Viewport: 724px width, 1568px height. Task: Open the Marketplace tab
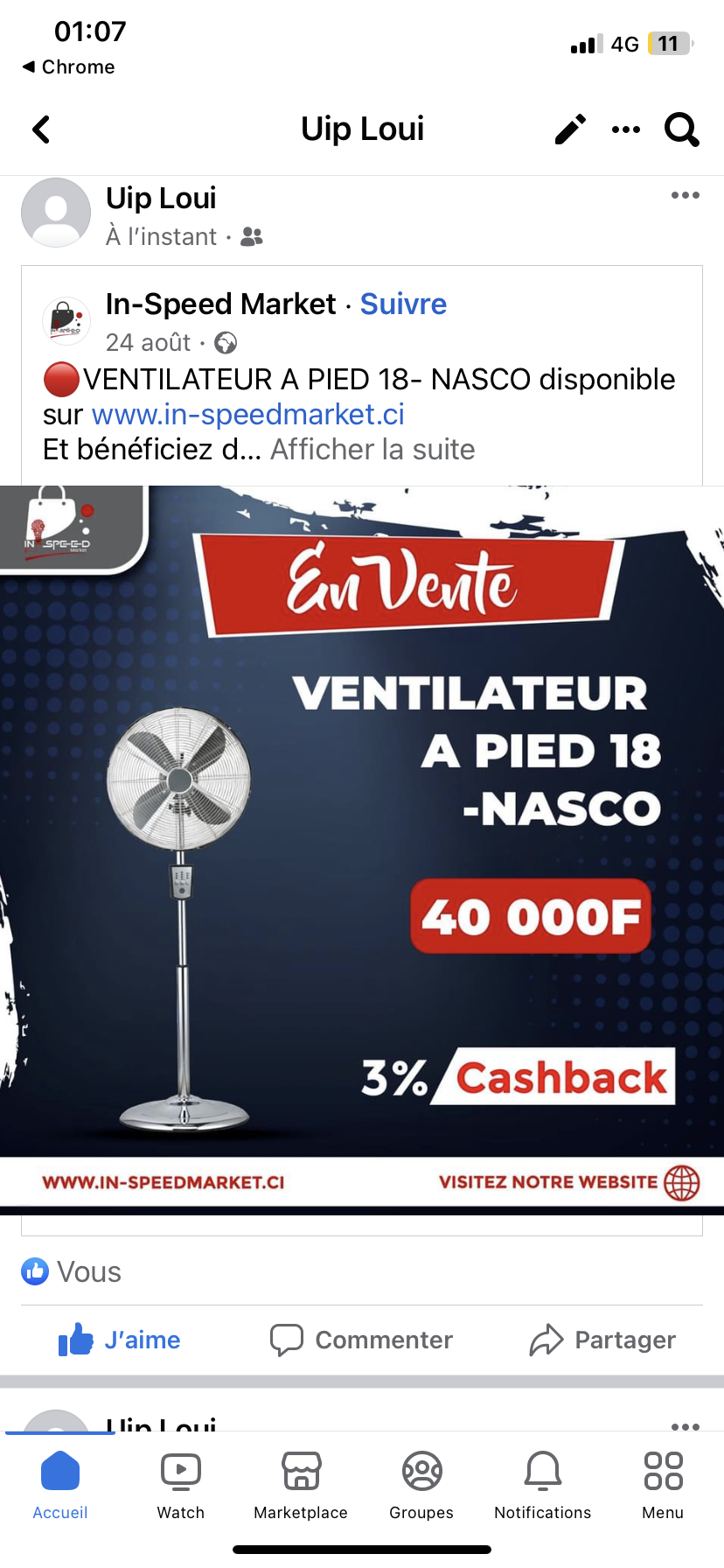[x=301, y=1483]
